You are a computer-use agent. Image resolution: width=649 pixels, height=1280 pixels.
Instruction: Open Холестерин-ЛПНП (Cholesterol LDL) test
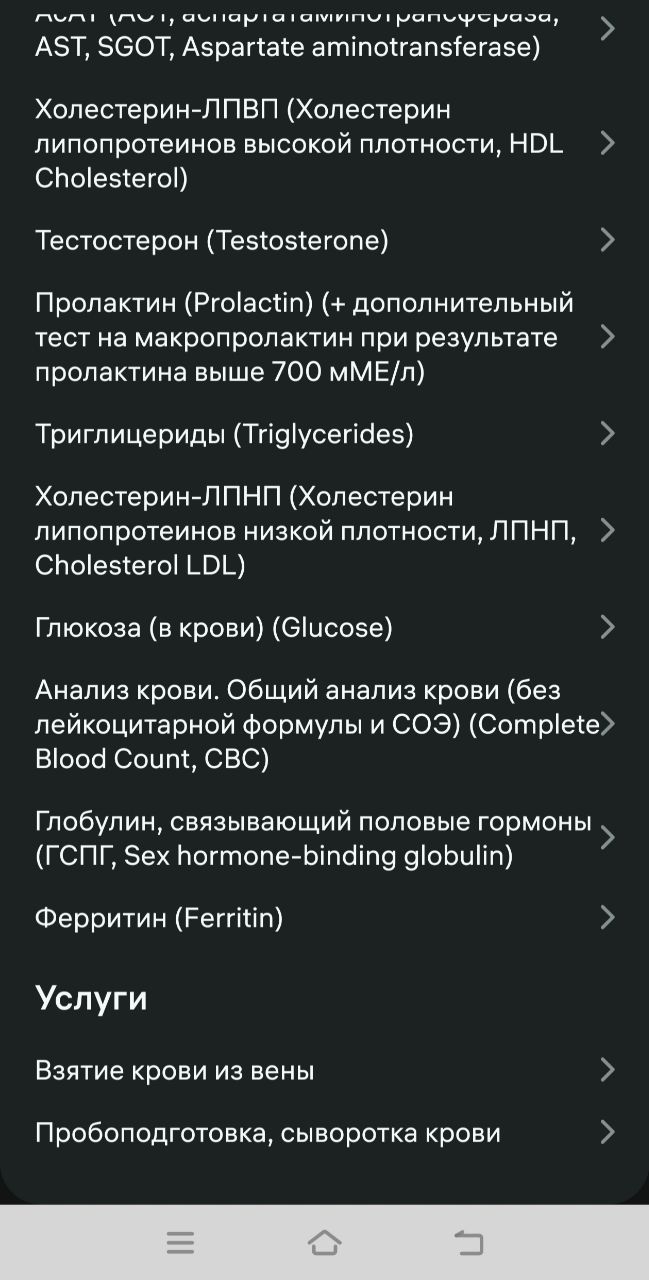tap(324, 530)
